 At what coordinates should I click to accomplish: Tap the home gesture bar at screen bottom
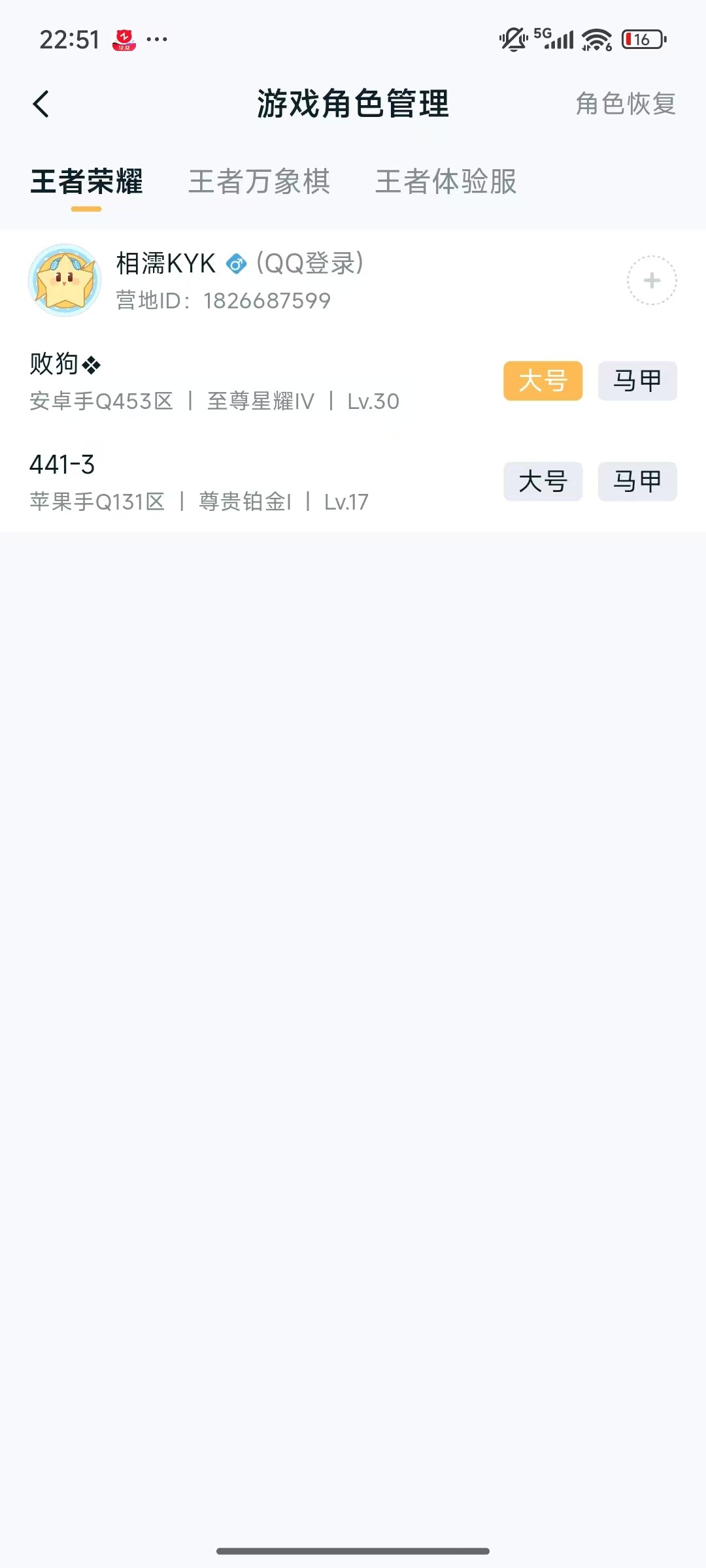353,1550
